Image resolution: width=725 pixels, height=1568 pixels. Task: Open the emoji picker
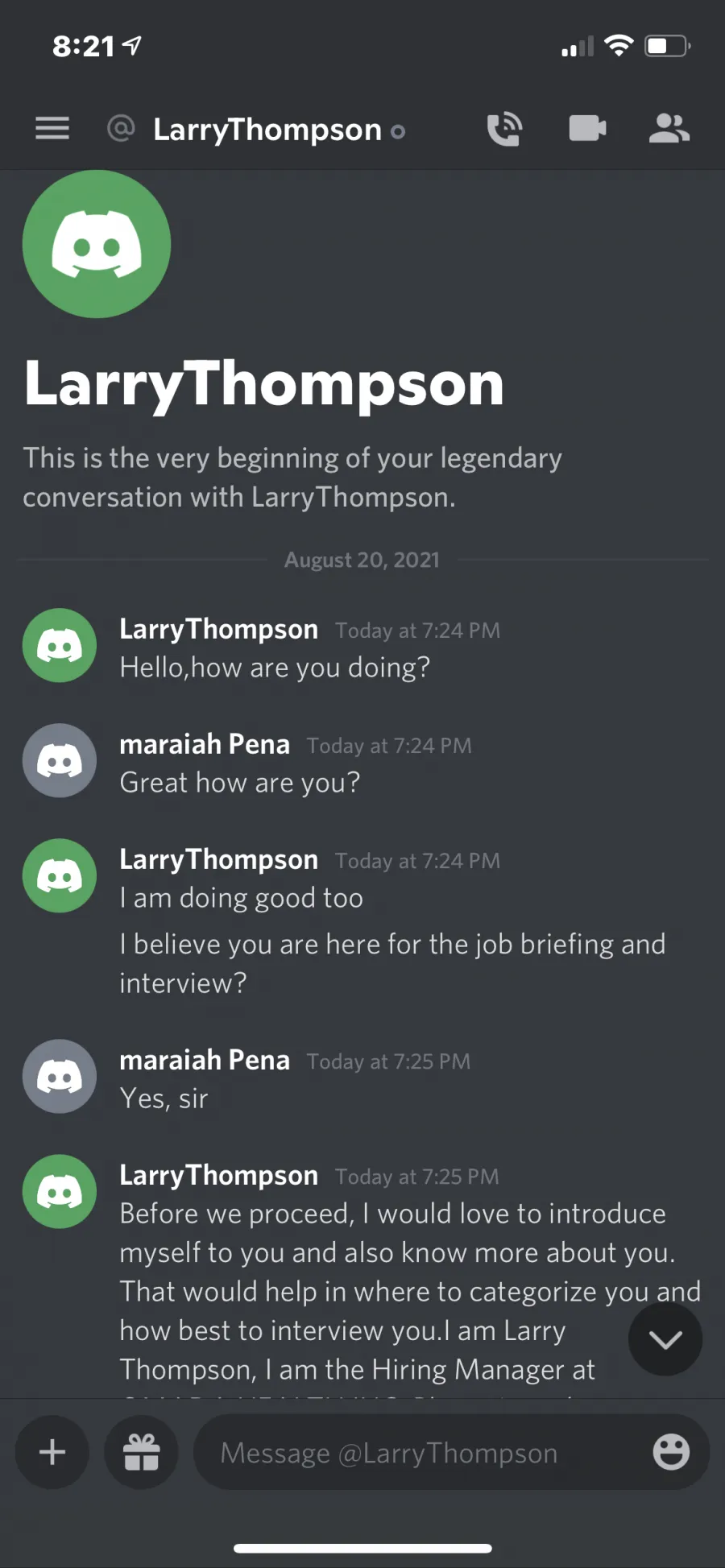[x=671, y=1452]
